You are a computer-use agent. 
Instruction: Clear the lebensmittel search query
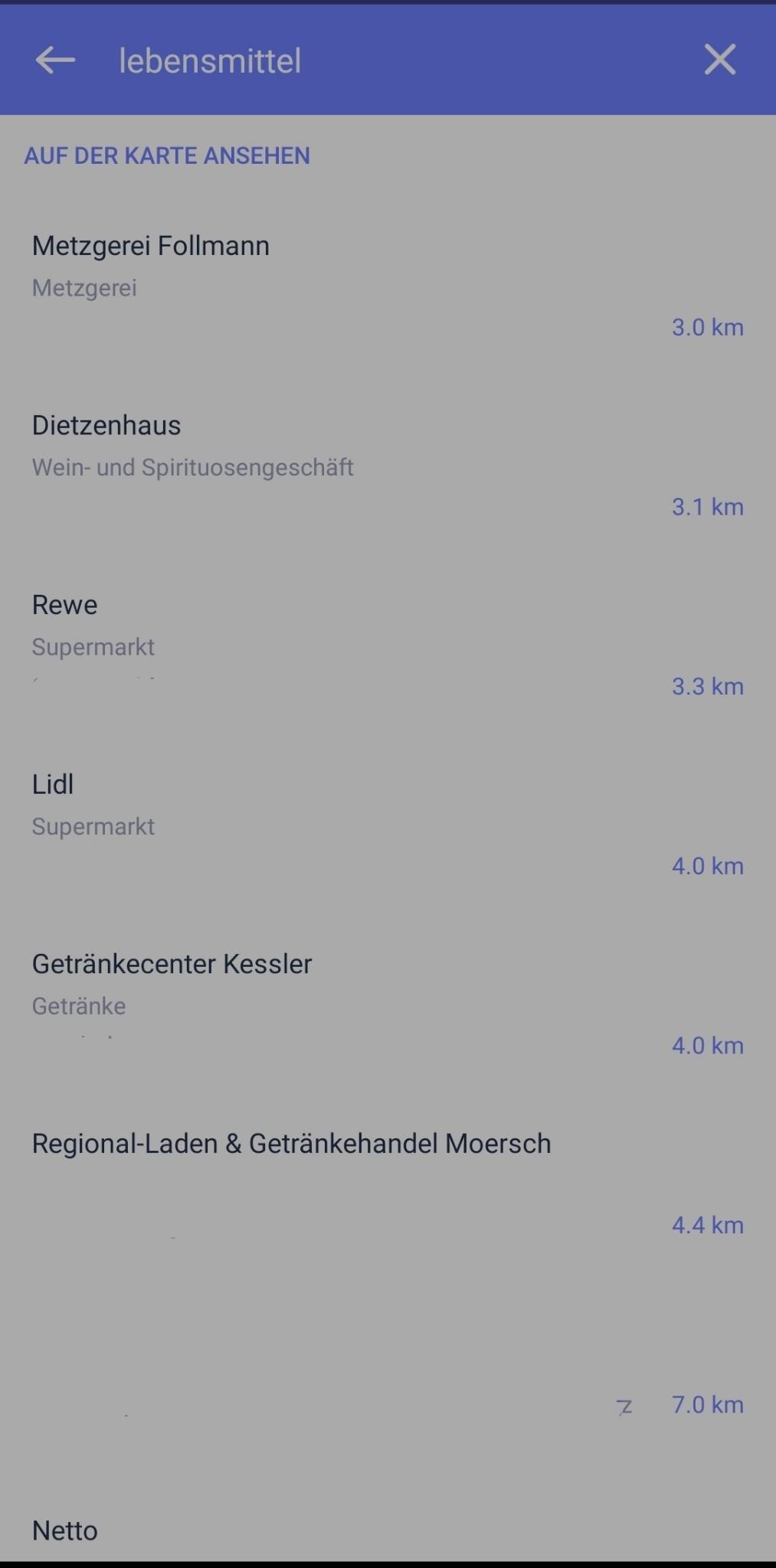pos(719,60)
